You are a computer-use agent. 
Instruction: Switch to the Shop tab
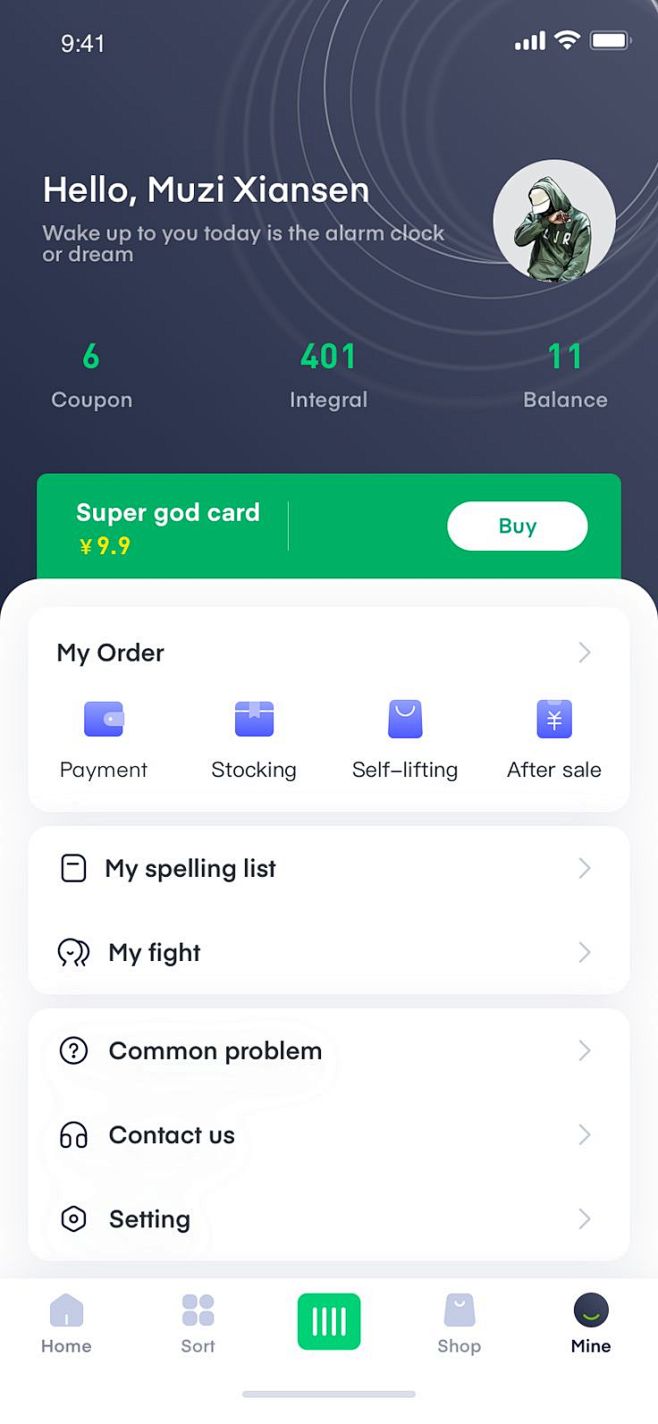click(459, 1323)
